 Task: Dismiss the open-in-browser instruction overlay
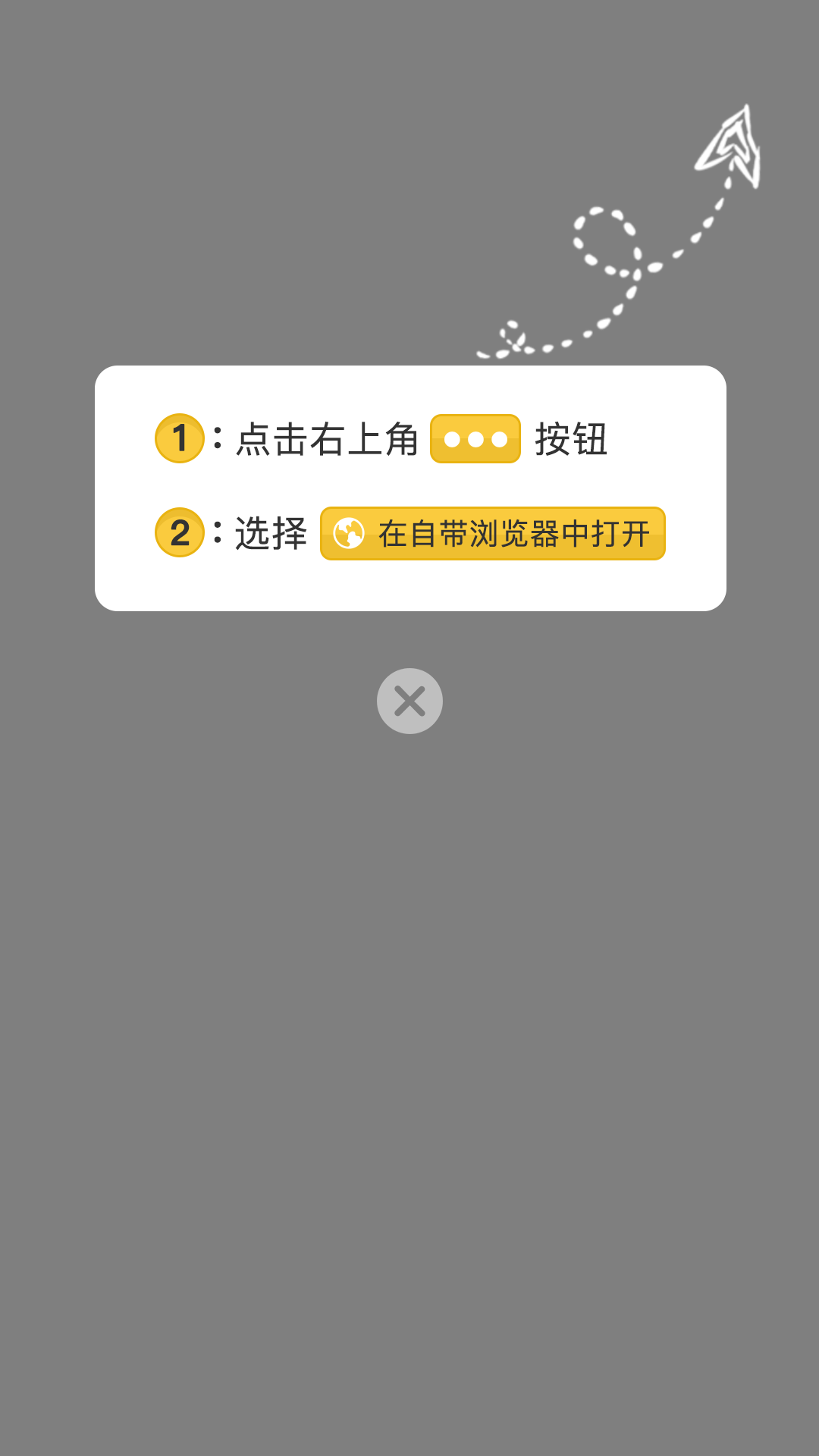pos(409,701)
